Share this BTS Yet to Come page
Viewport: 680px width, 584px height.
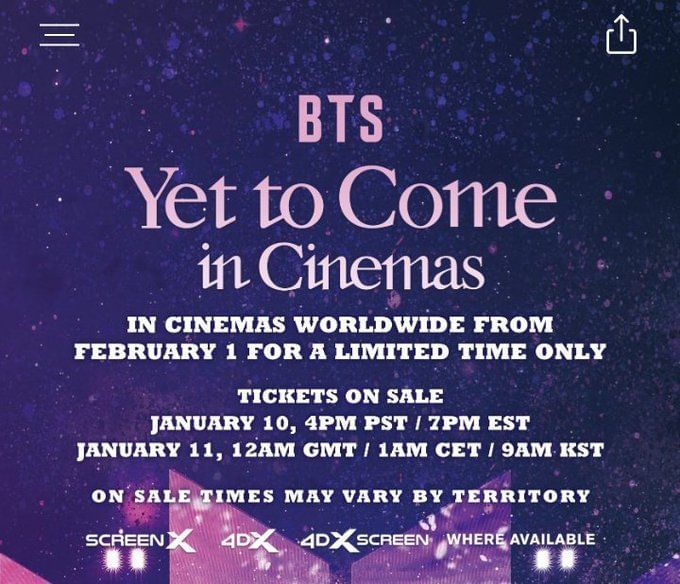tap(621, 35)
